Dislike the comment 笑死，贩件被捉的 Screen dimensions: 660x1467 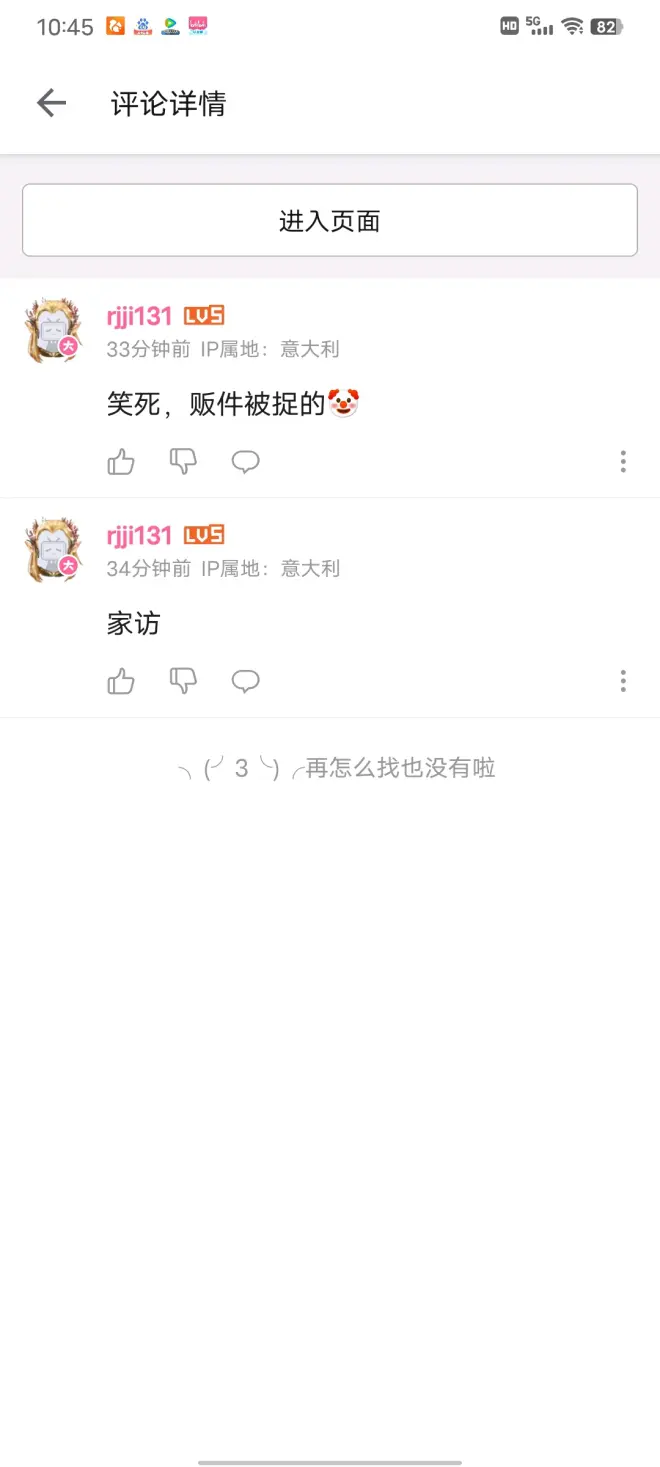pos(183,461)
